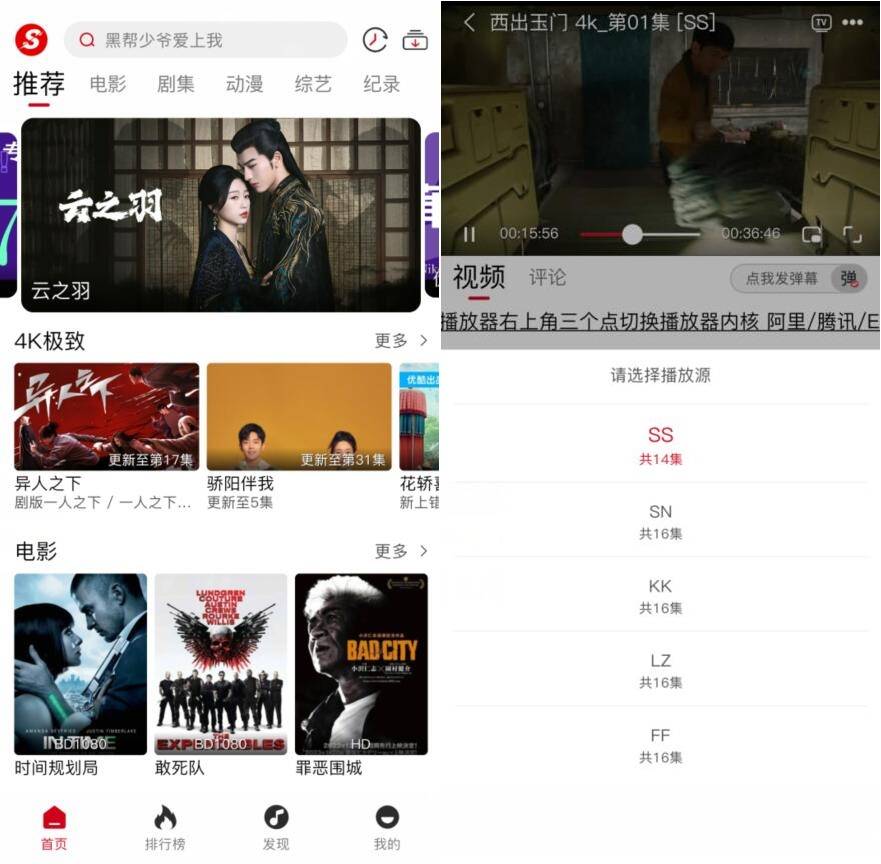Screen dimensions: 881x864
Task: Open more 4K极致 titles
Action: (401, 341)
